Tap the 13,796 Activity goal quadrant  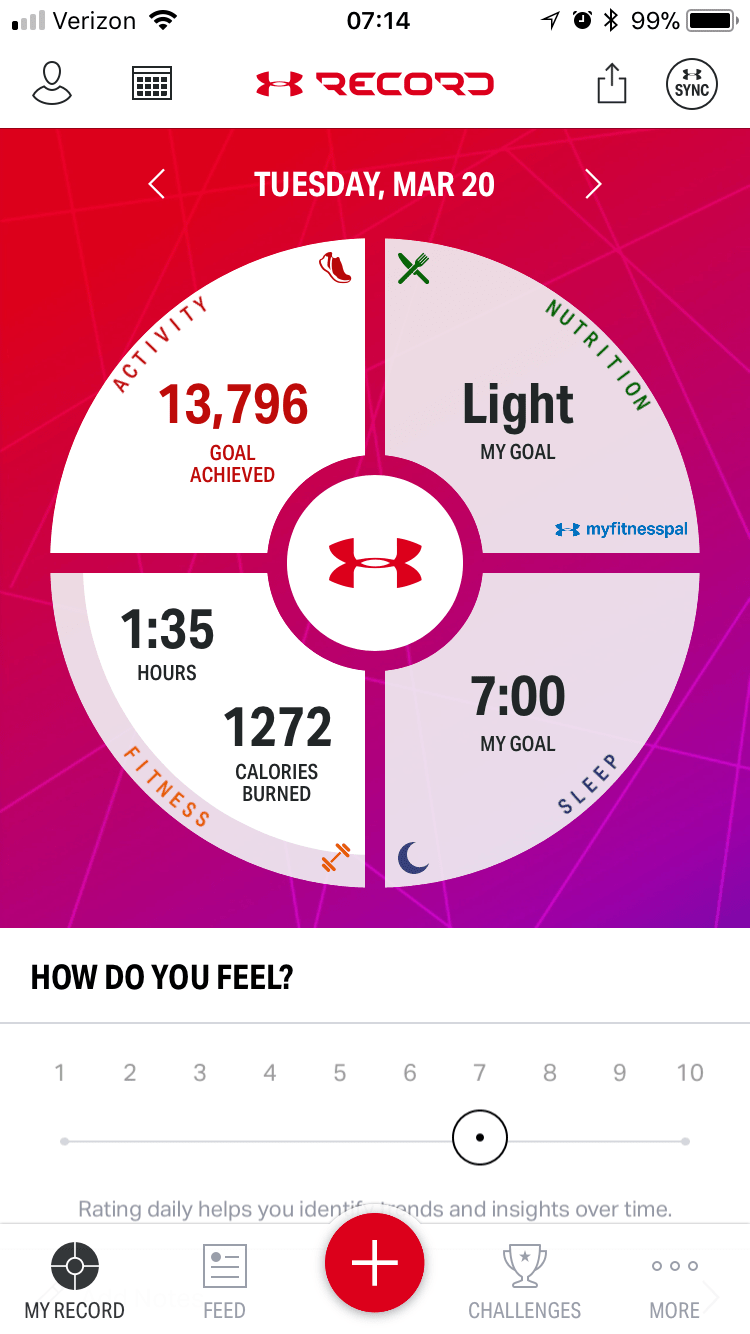[x=233, y=405]
